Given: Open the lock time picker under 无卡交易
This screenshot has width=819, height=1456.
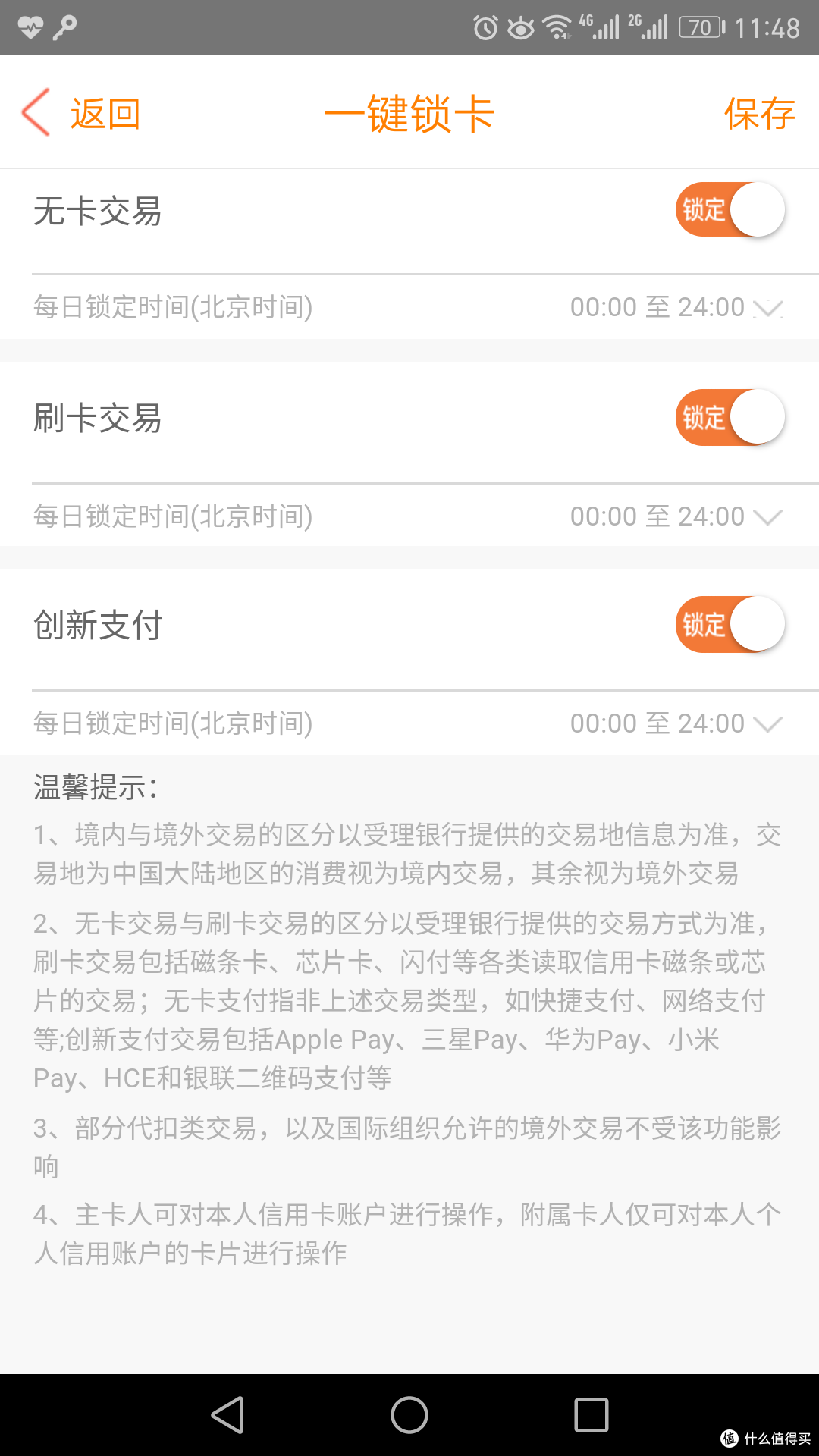Looking at the screenshot, I should click(676, 308).
